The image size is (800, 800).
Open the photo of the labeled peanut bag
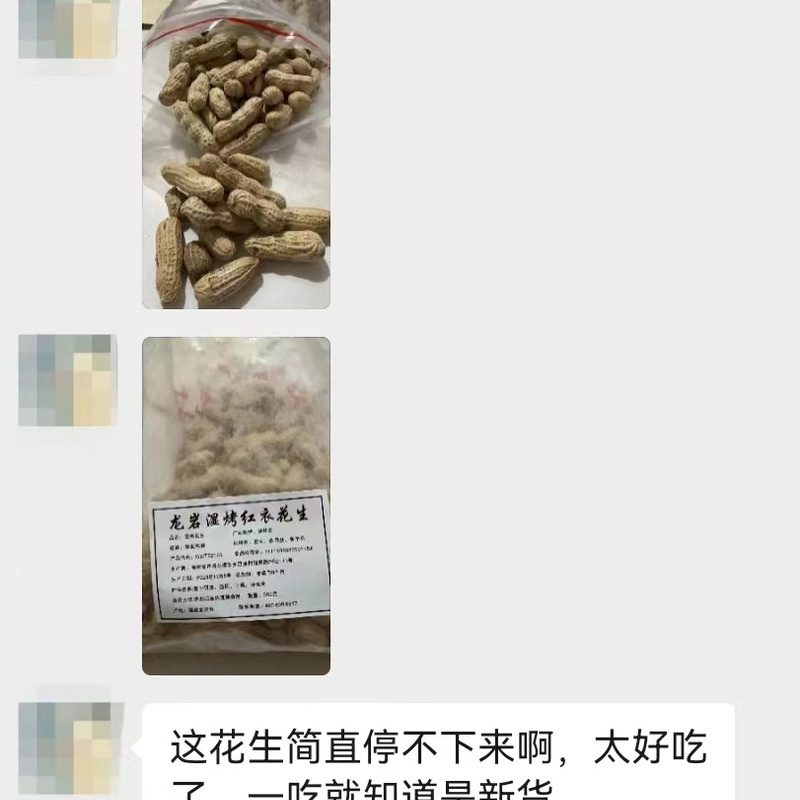(236, 505)
